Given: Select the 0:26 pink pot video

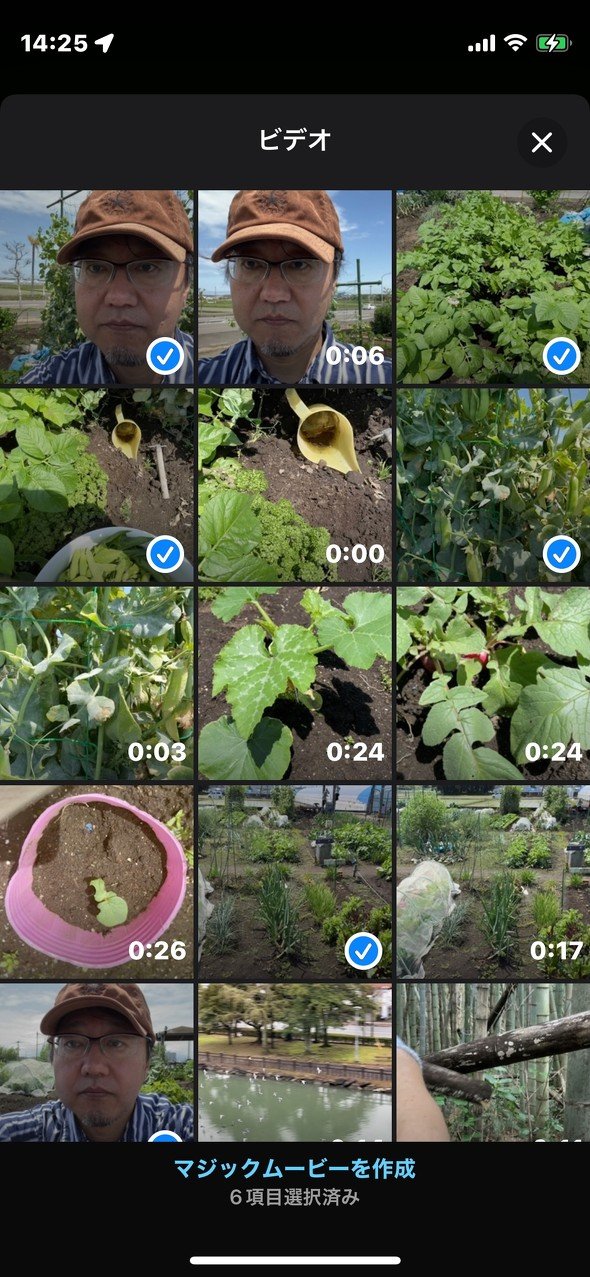Looking at the screenshot, I should [97, 881].
